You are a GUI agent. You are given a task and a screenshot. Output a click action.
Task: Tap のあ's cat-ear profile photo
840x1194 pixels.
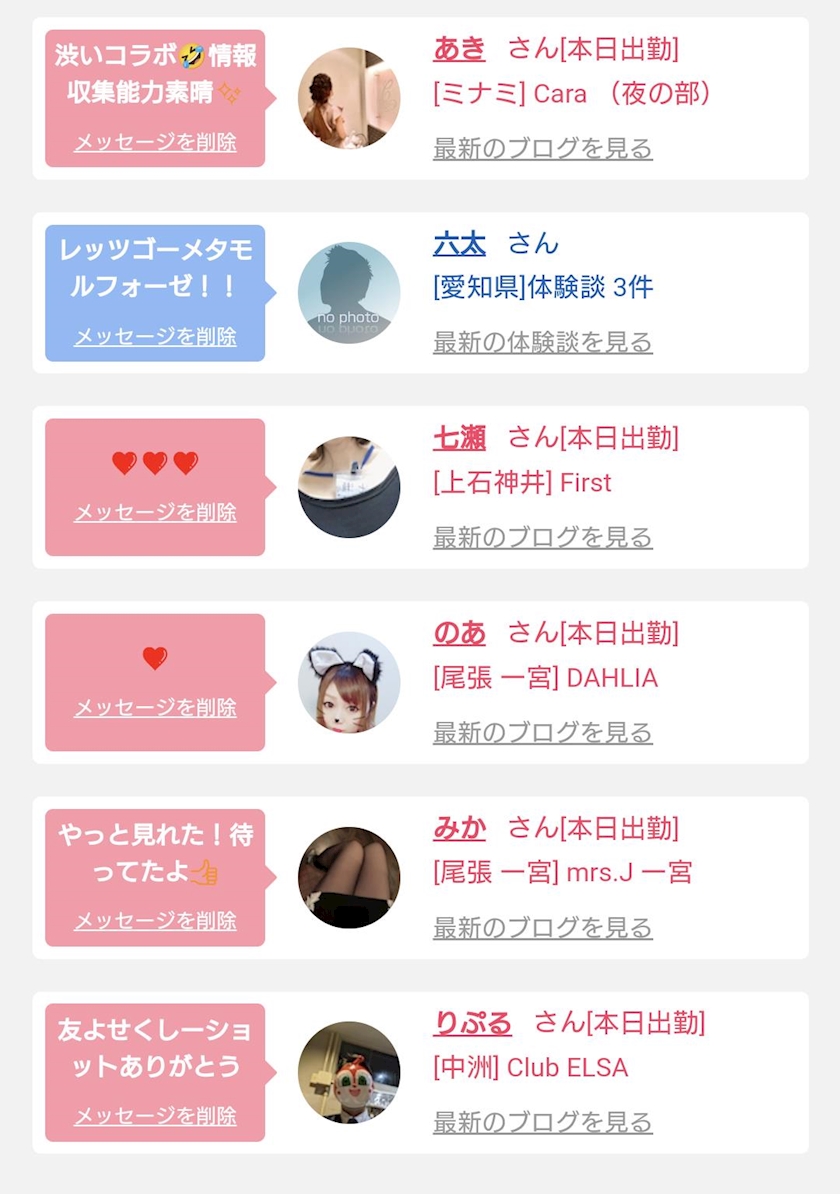tap(349, 682)
